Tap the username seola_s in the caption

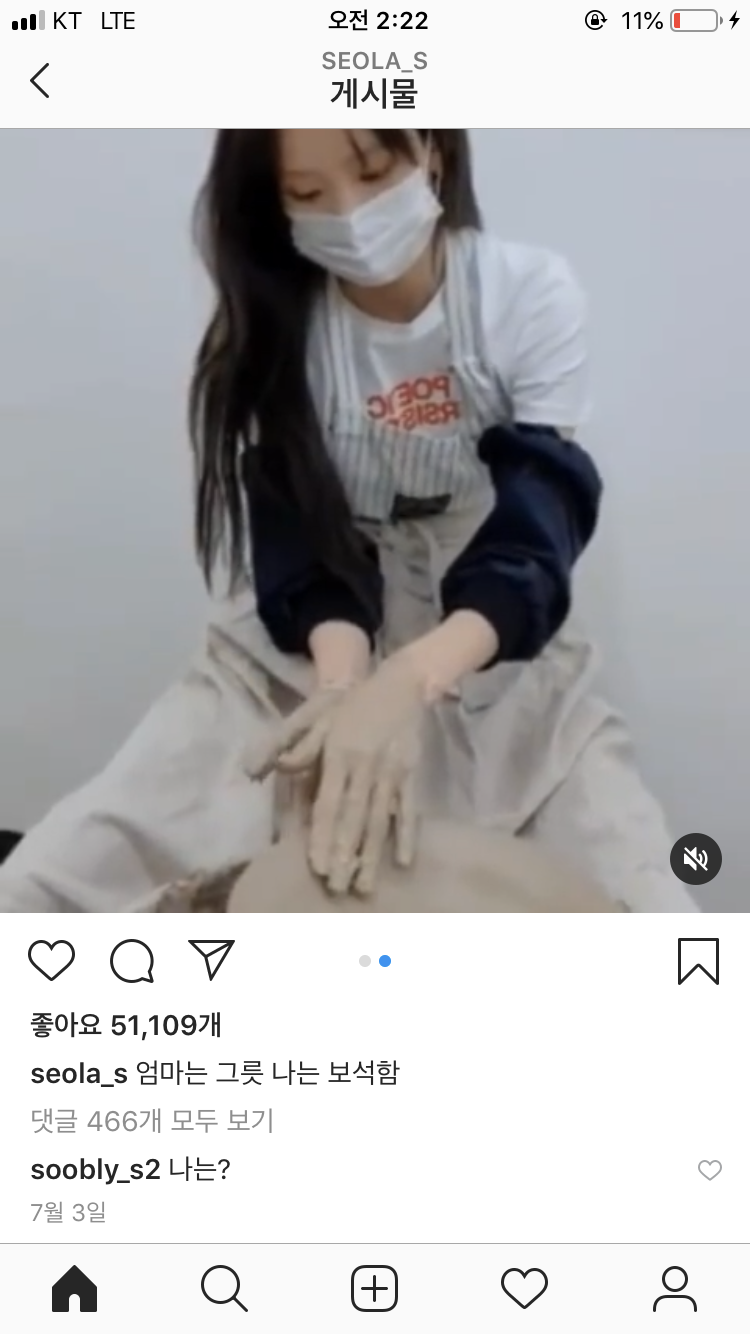78,1072
